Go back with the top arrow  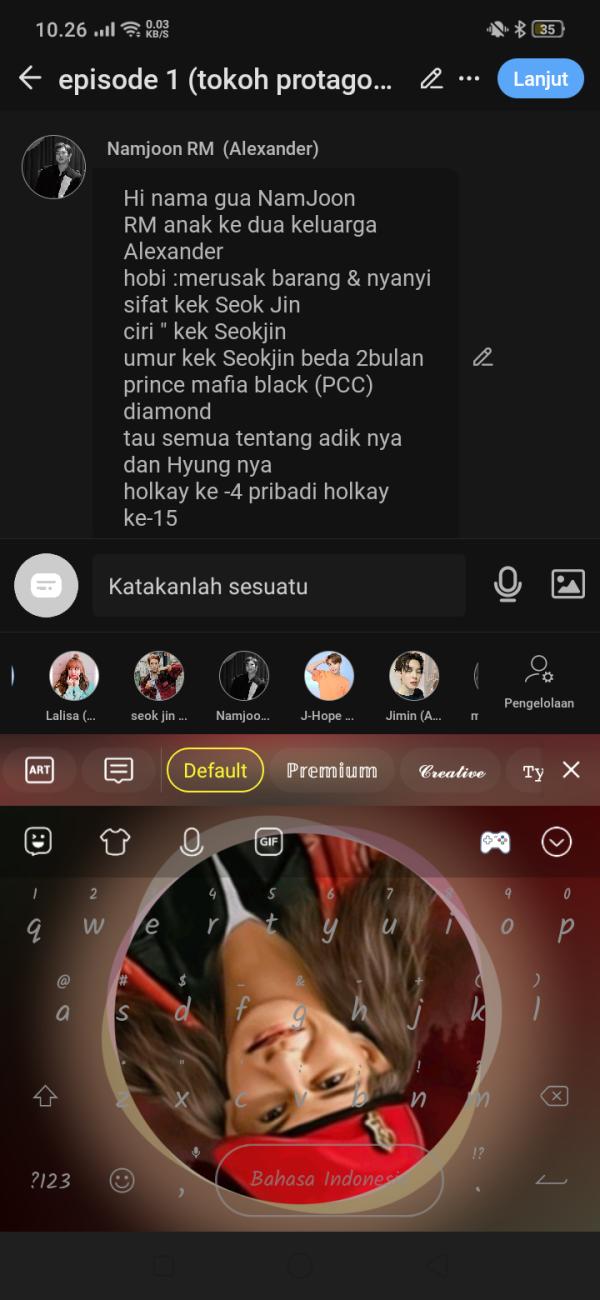click(30, 79)
